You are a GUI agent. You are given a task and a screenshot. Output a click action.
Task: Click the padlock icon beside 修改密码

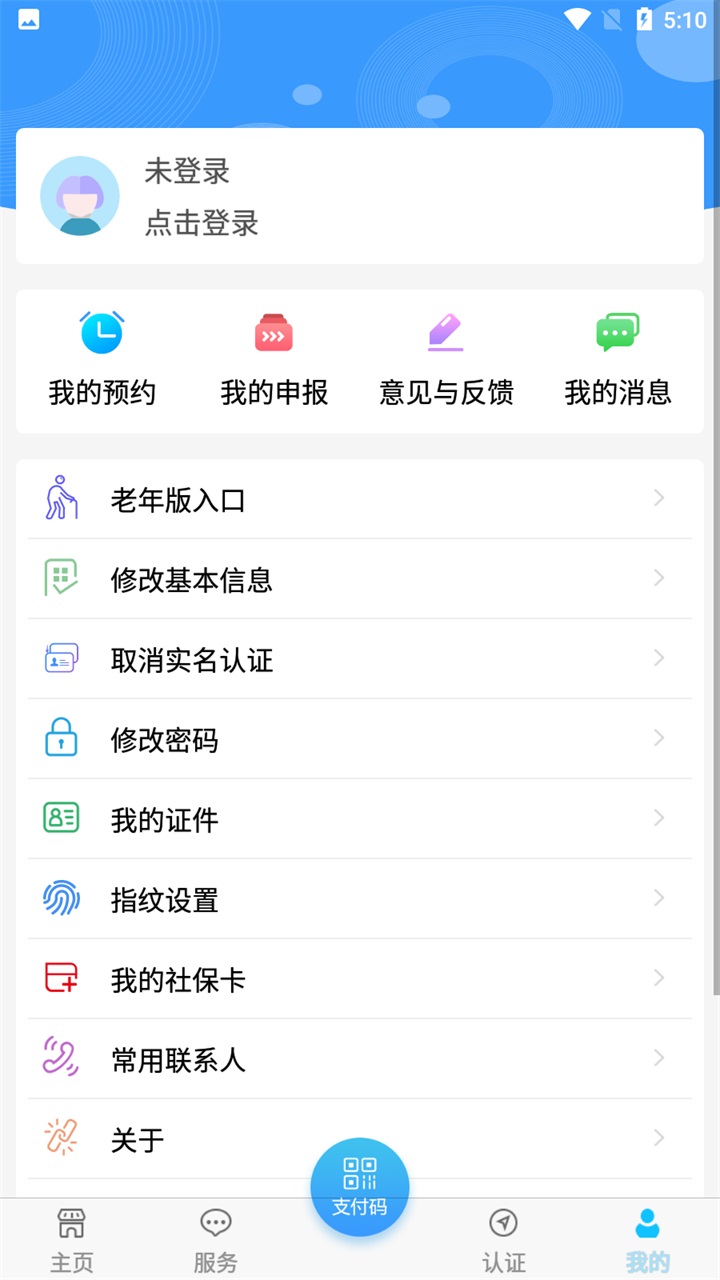coord(62,738)
